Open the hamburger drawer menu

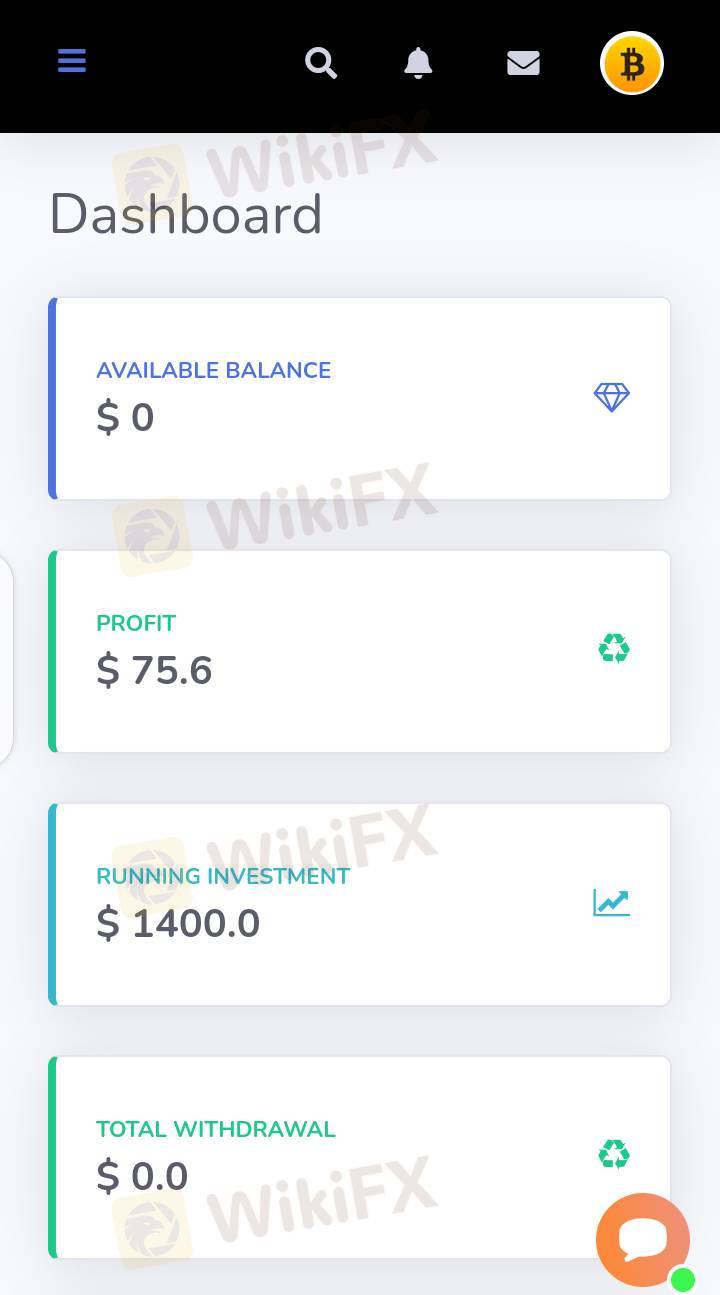click(72, 61)
